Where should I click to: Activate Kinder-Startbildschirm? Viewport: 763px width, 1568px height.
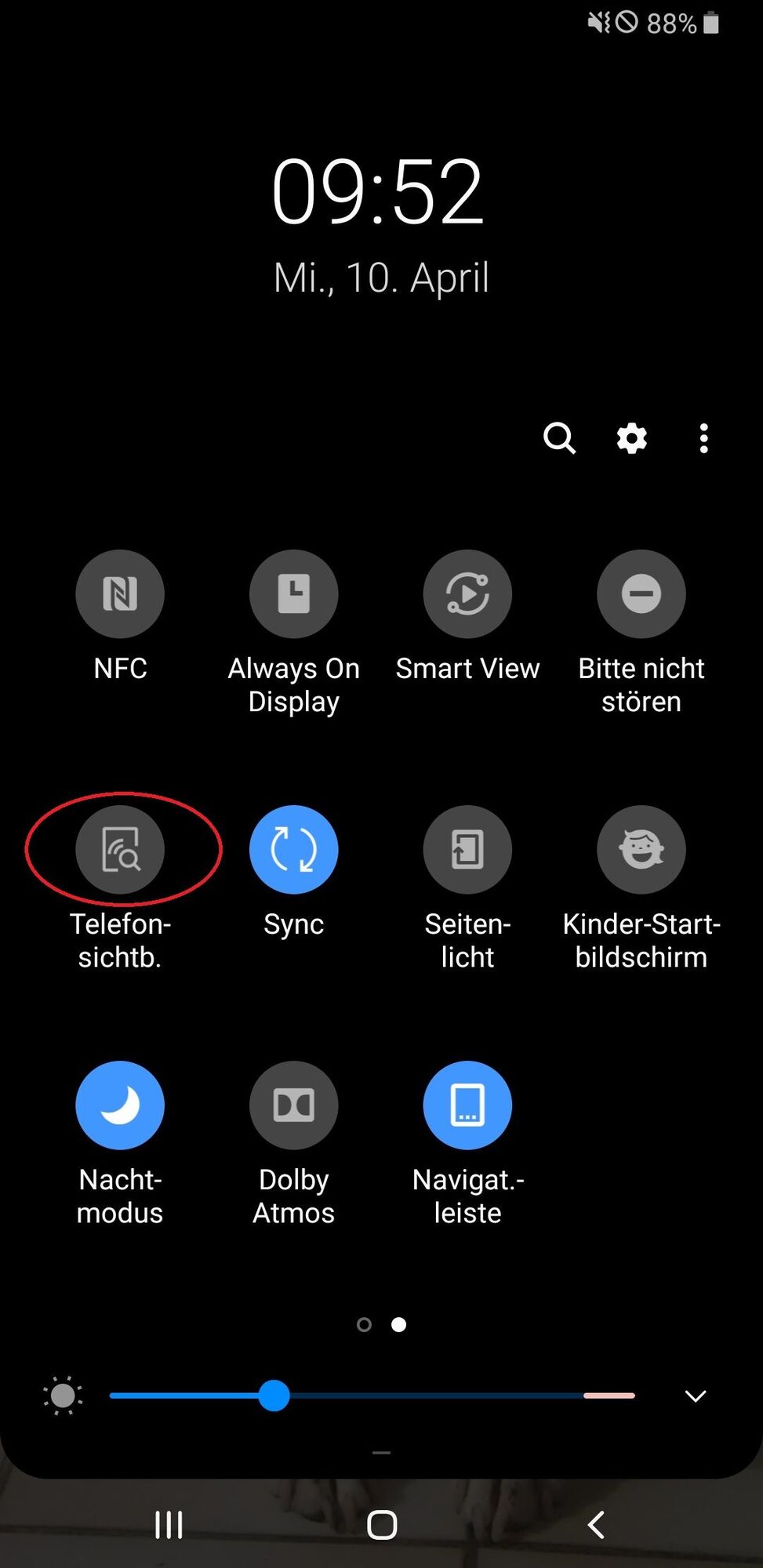(641, 849)
